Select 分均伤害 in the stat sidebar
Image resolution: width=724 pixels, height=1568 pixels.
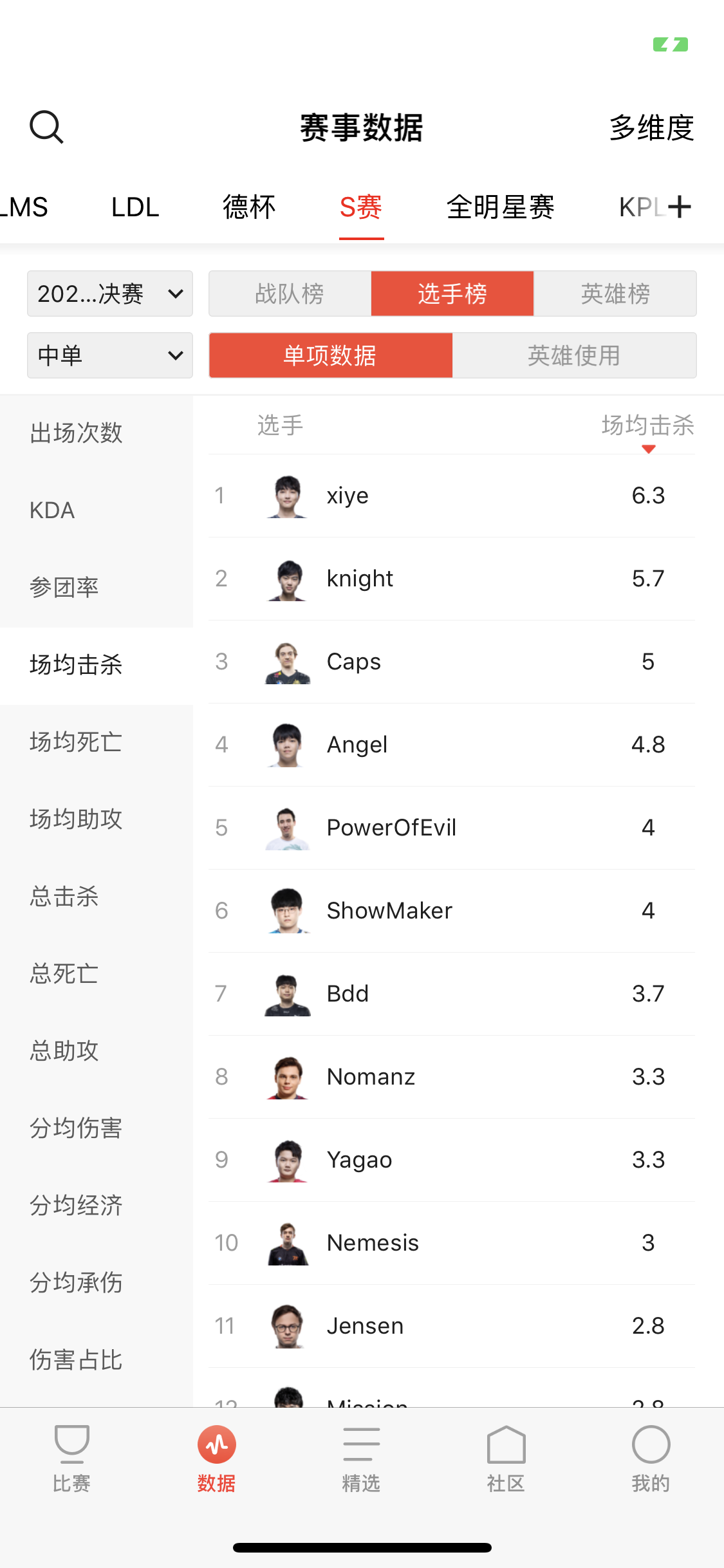click(97, 1128)
